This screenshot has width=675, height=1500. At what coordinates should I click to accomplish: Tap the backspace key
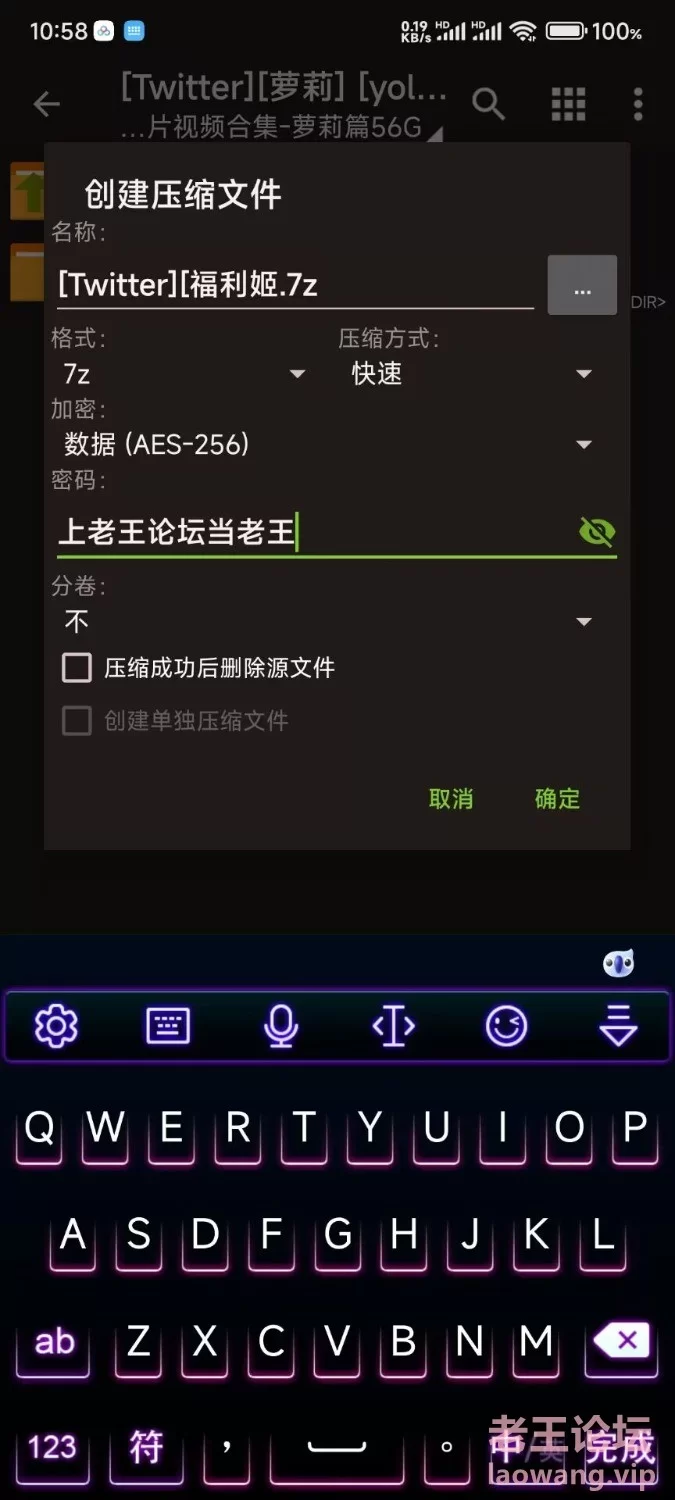click(x=622, y=1341)
